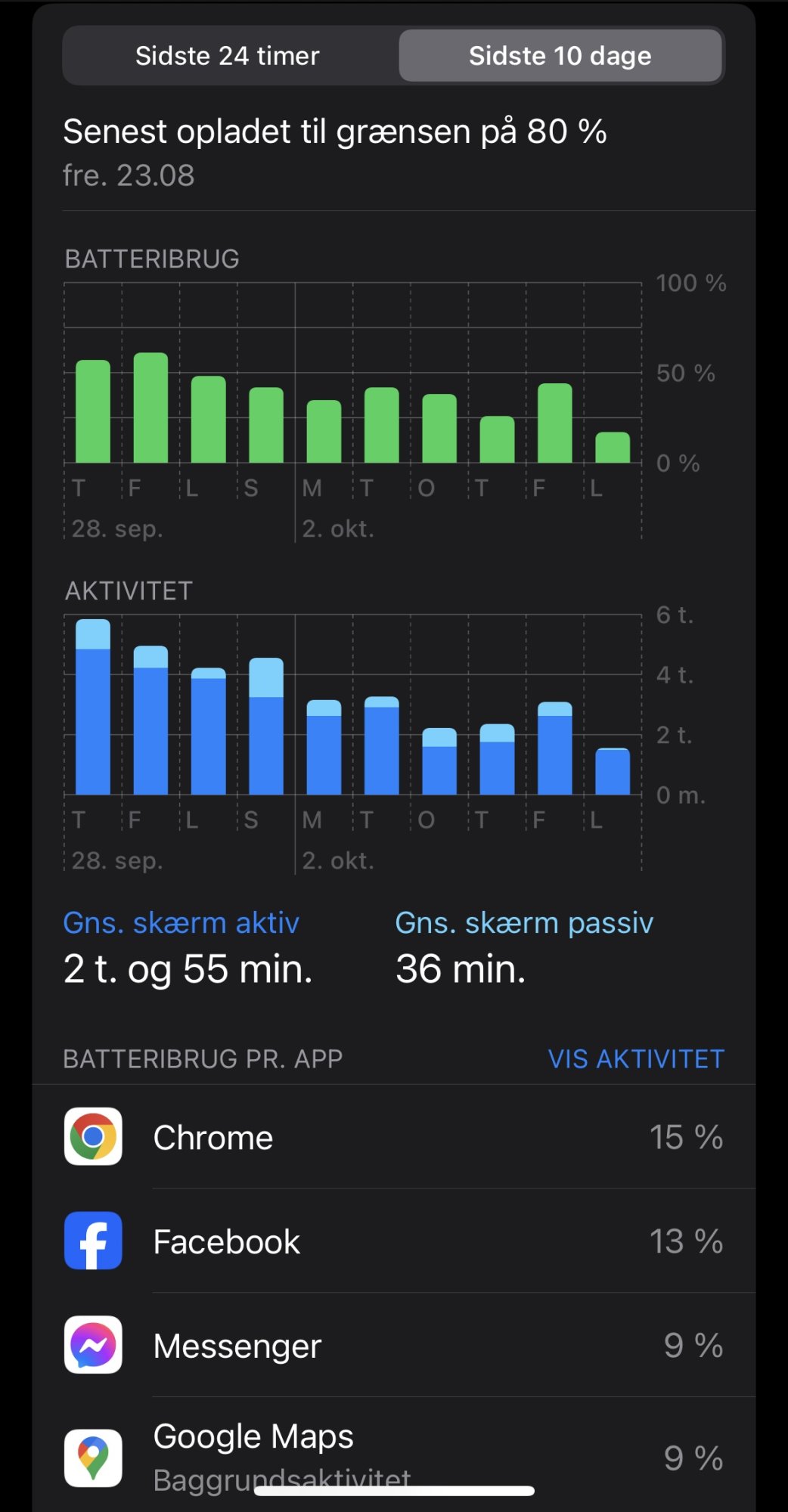Tap VIS AKTIVITET link
The image size is (788, 1512).
click(636, 1059)
